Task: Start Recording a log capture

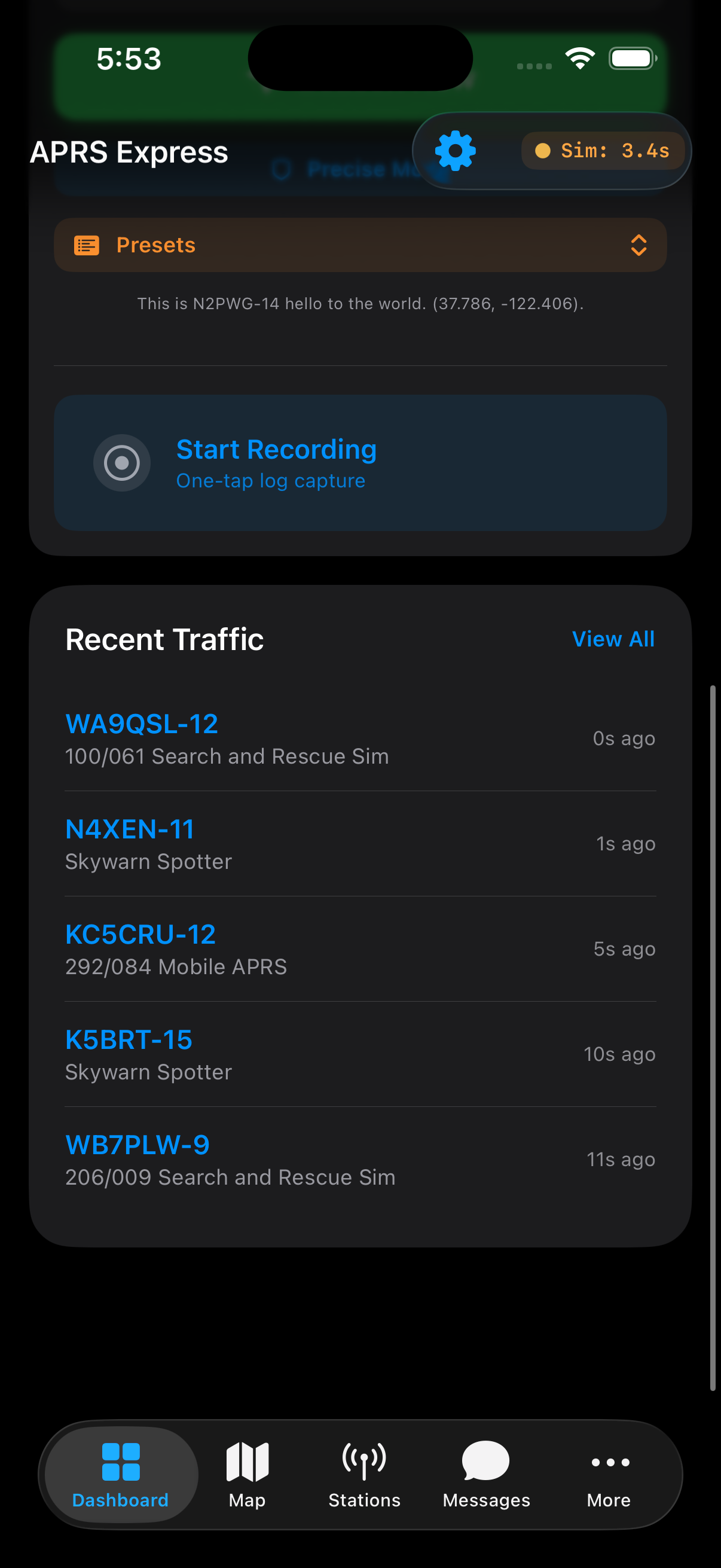Action: (x=360, y=463)
